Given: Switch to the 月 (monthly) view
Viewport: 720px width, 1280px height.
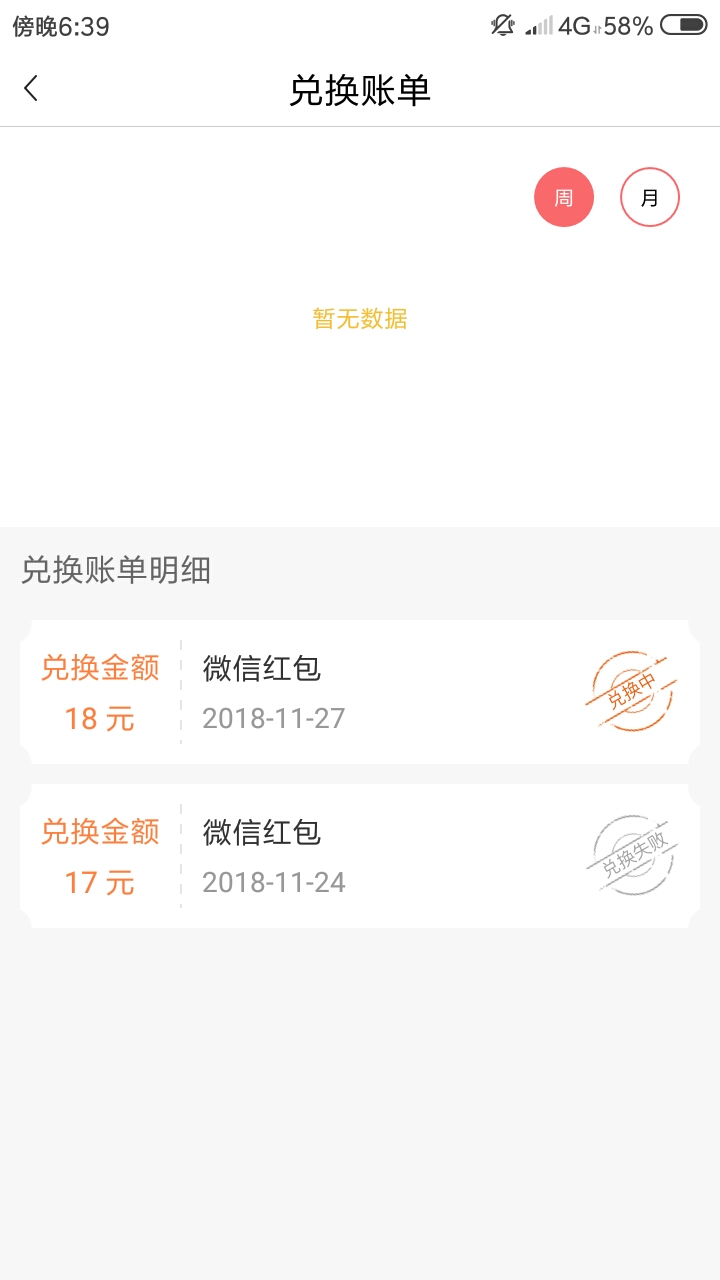Looking at the screenshot, I should point(650,197).
